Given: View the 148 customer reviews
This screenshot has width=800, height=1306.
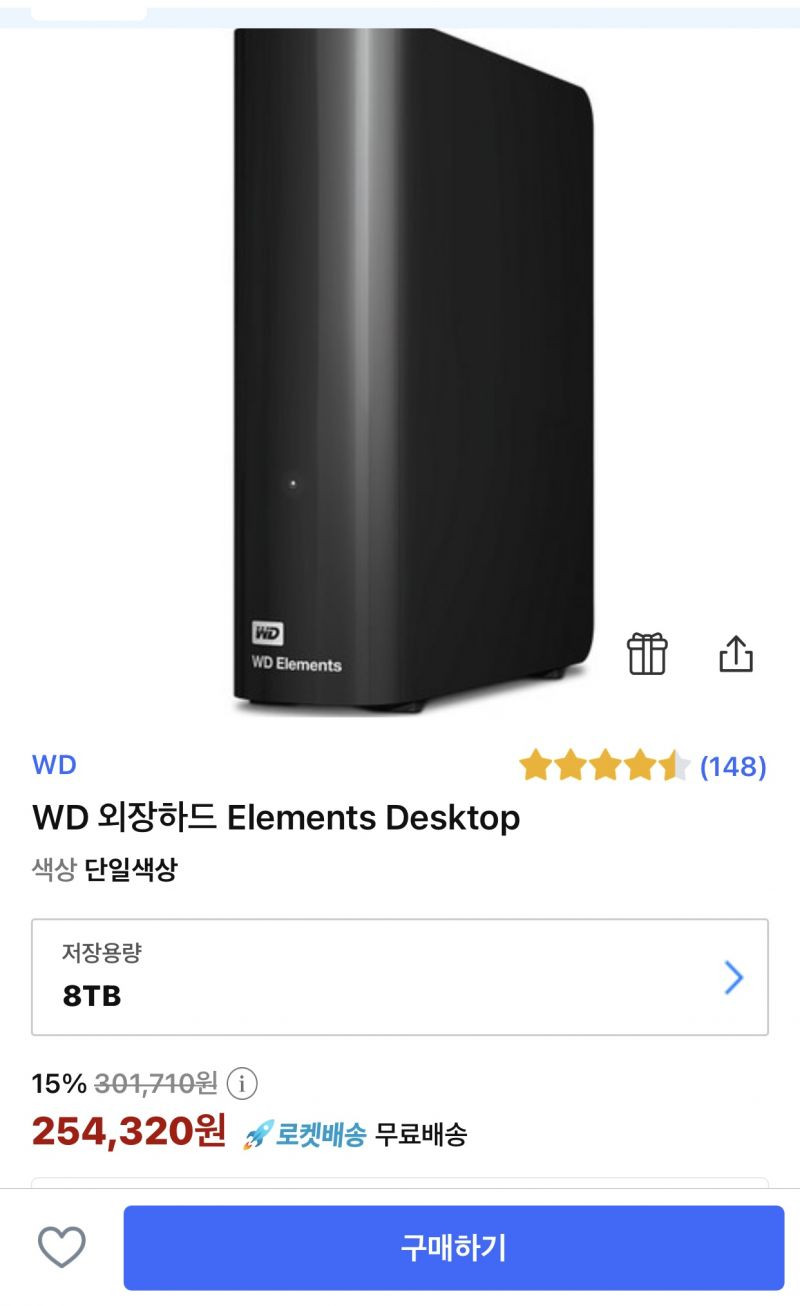Looking at the screenshot, I should 732,767.
